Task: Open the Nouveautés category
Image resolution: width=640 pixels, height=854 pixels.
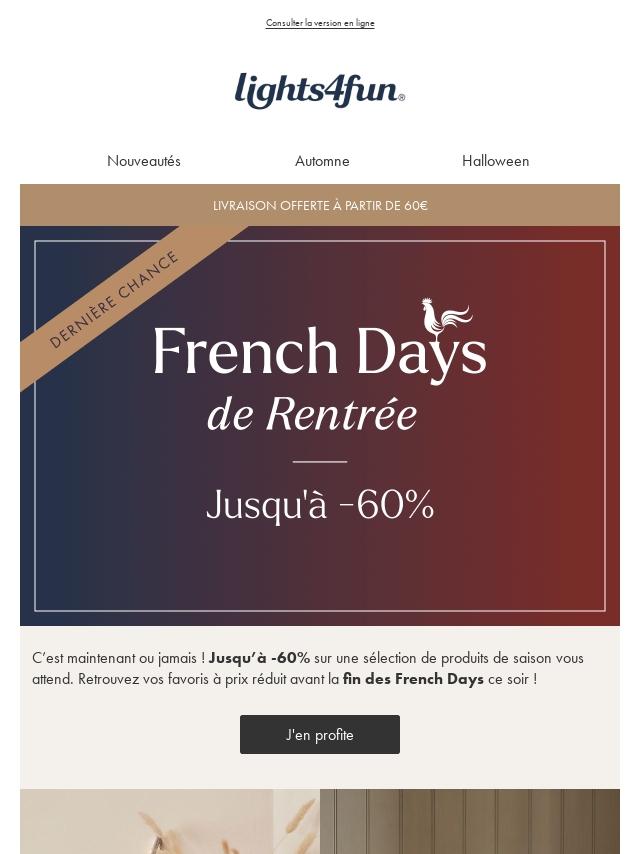Action: [x=144, y=161]
